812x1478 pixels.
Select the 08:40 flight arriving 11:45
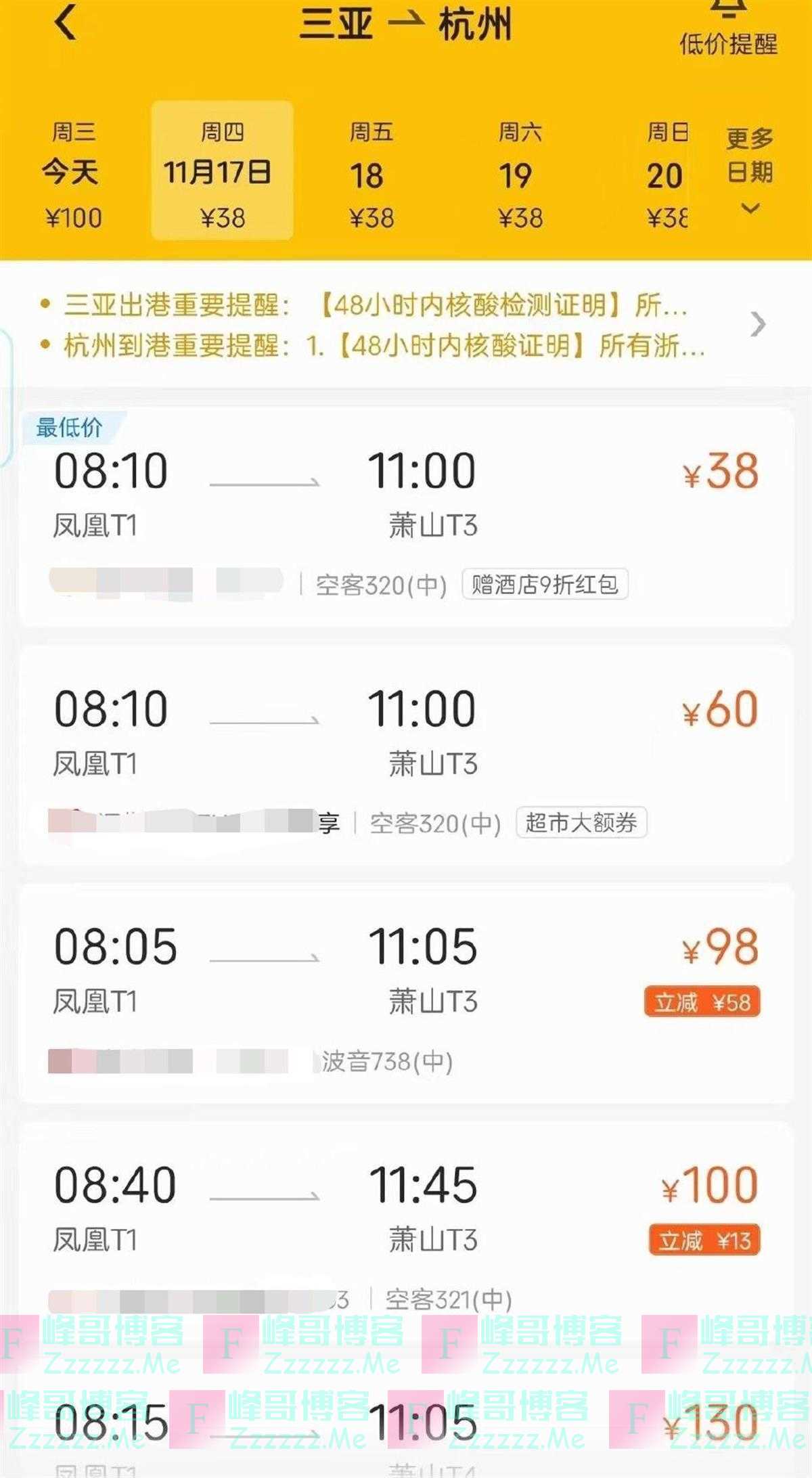pos(338,1205)
